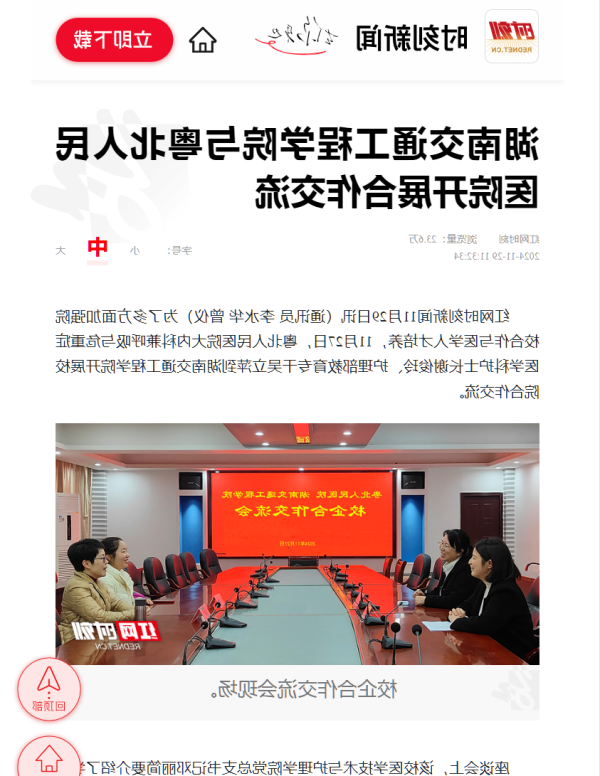Open the home icon in the header
Image resolution: width=600 pixels, height=776 pixels.
point(203,40)
